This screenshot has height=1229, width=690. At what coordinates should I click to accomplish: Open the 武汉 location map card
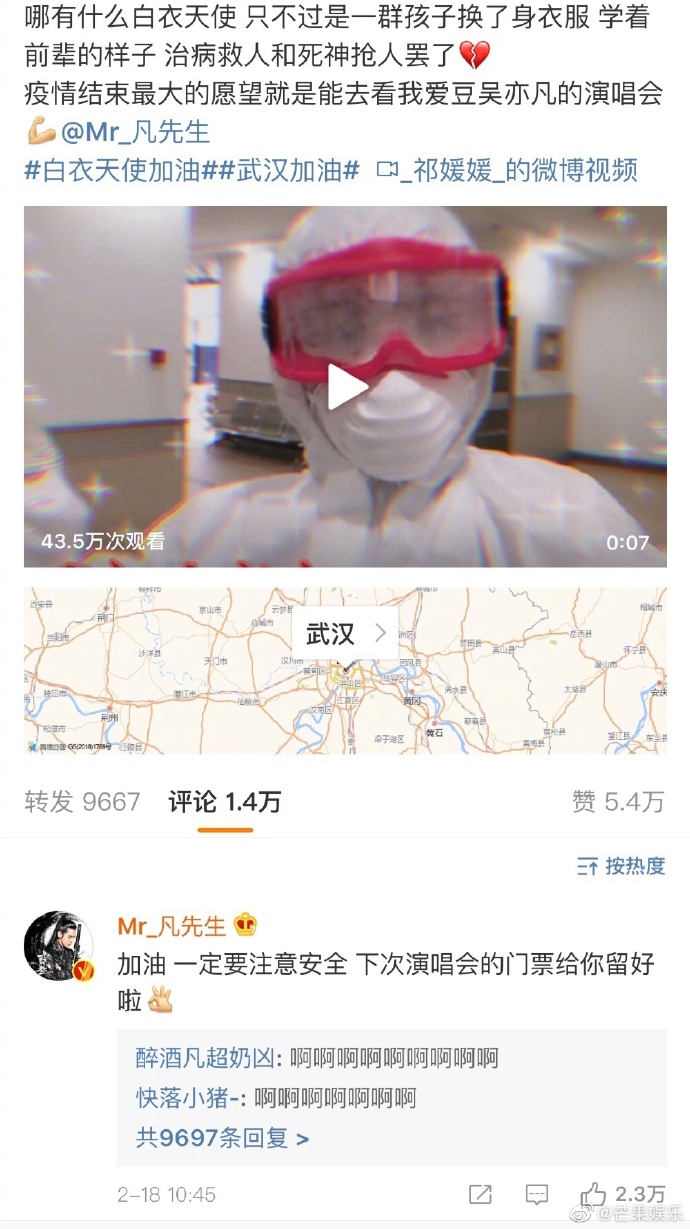pos(345,670)
